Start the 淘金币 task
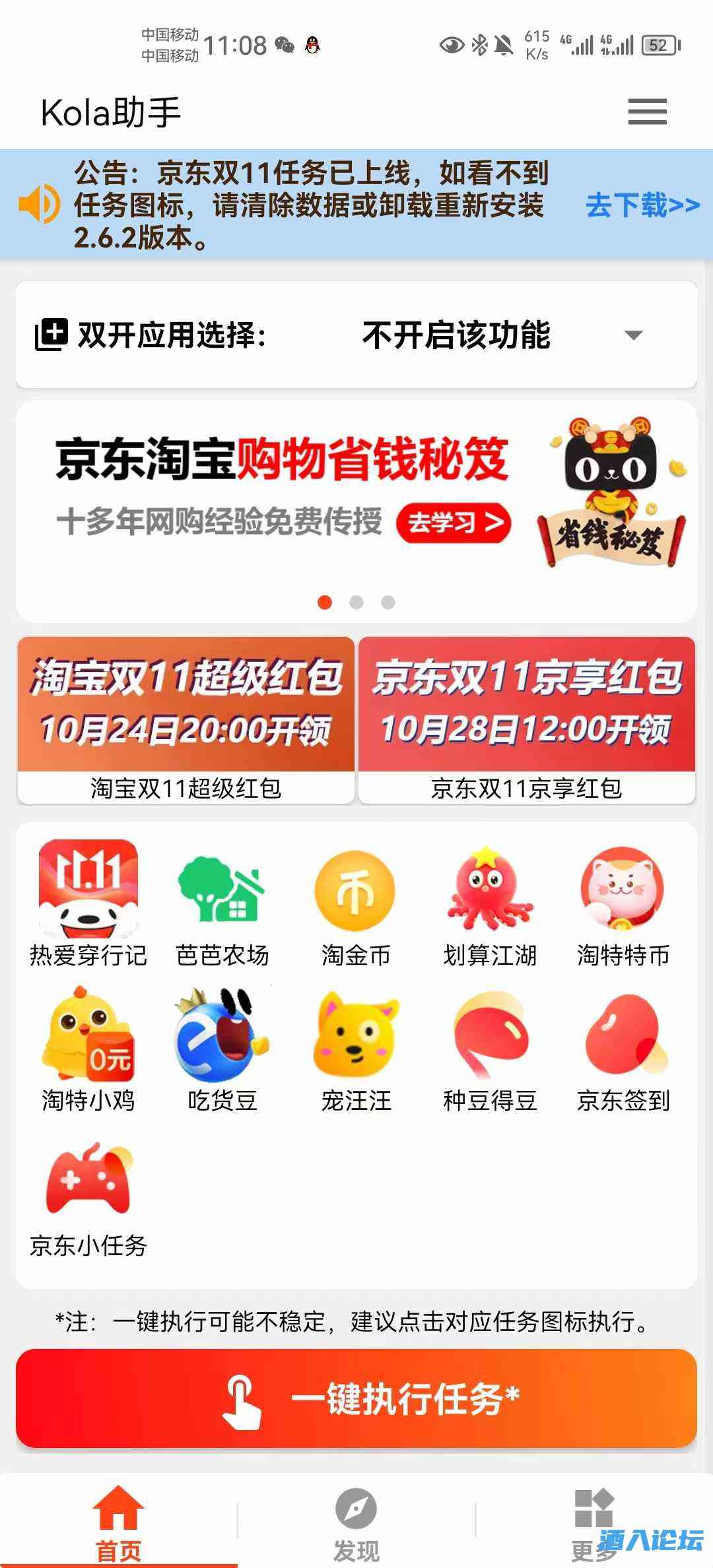This screenshot has height=1568, width=713. [355, 903]
